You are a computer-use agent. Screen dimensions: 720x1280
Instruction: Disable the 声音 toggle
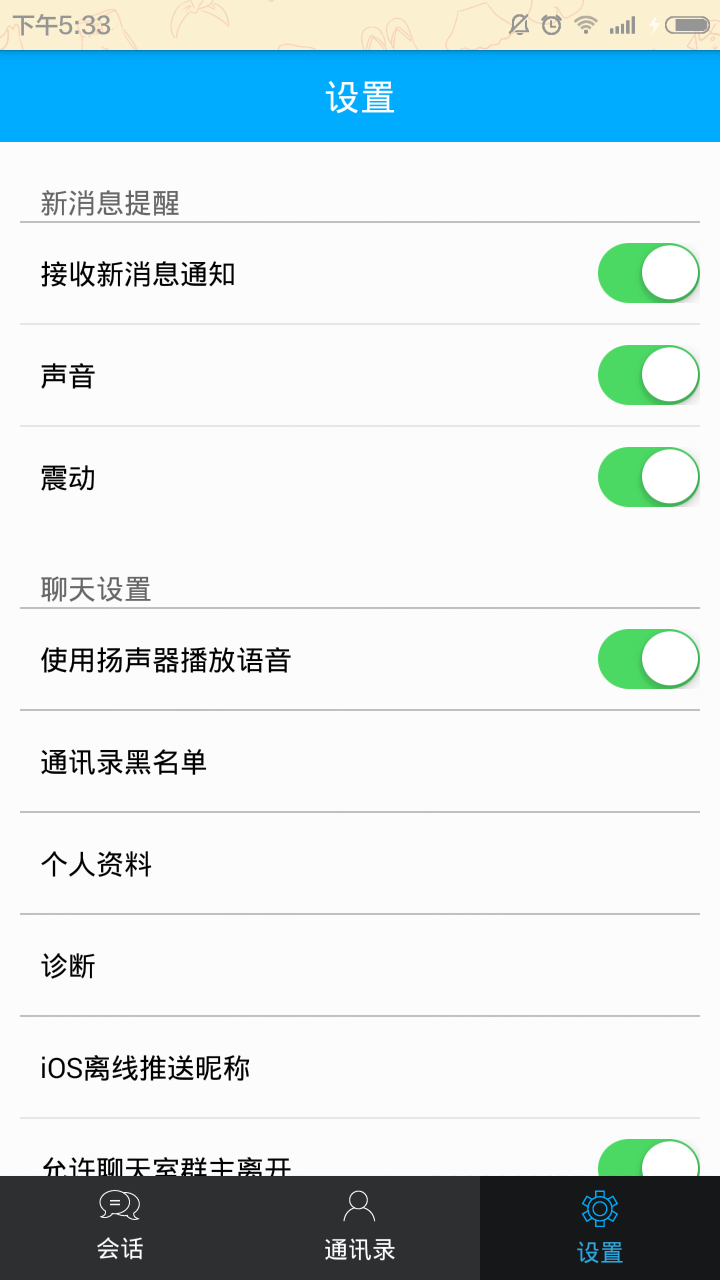(x=648, y=375)
